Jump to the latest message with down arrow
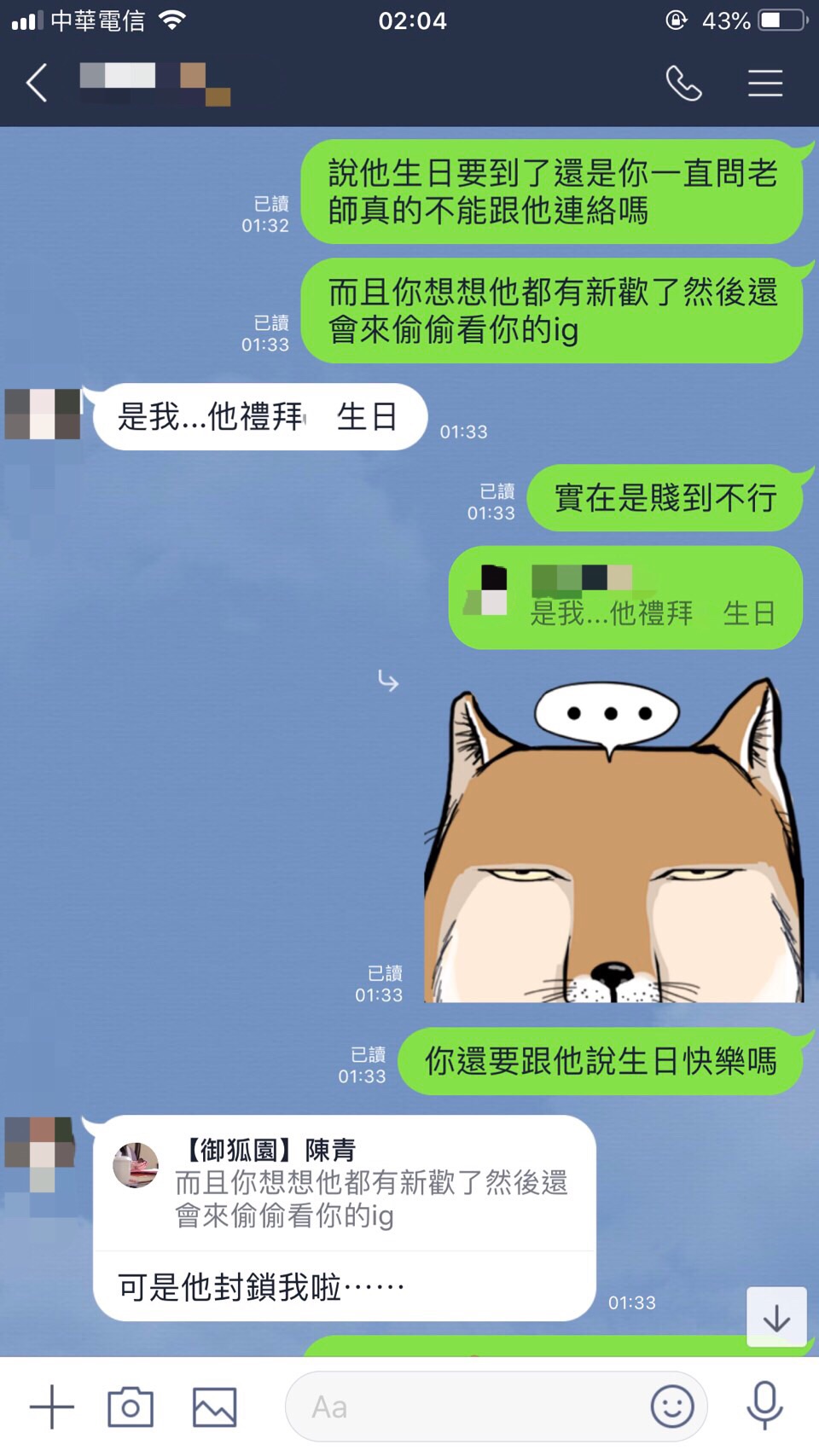The image size is (819, 1456). point(776,1318)
